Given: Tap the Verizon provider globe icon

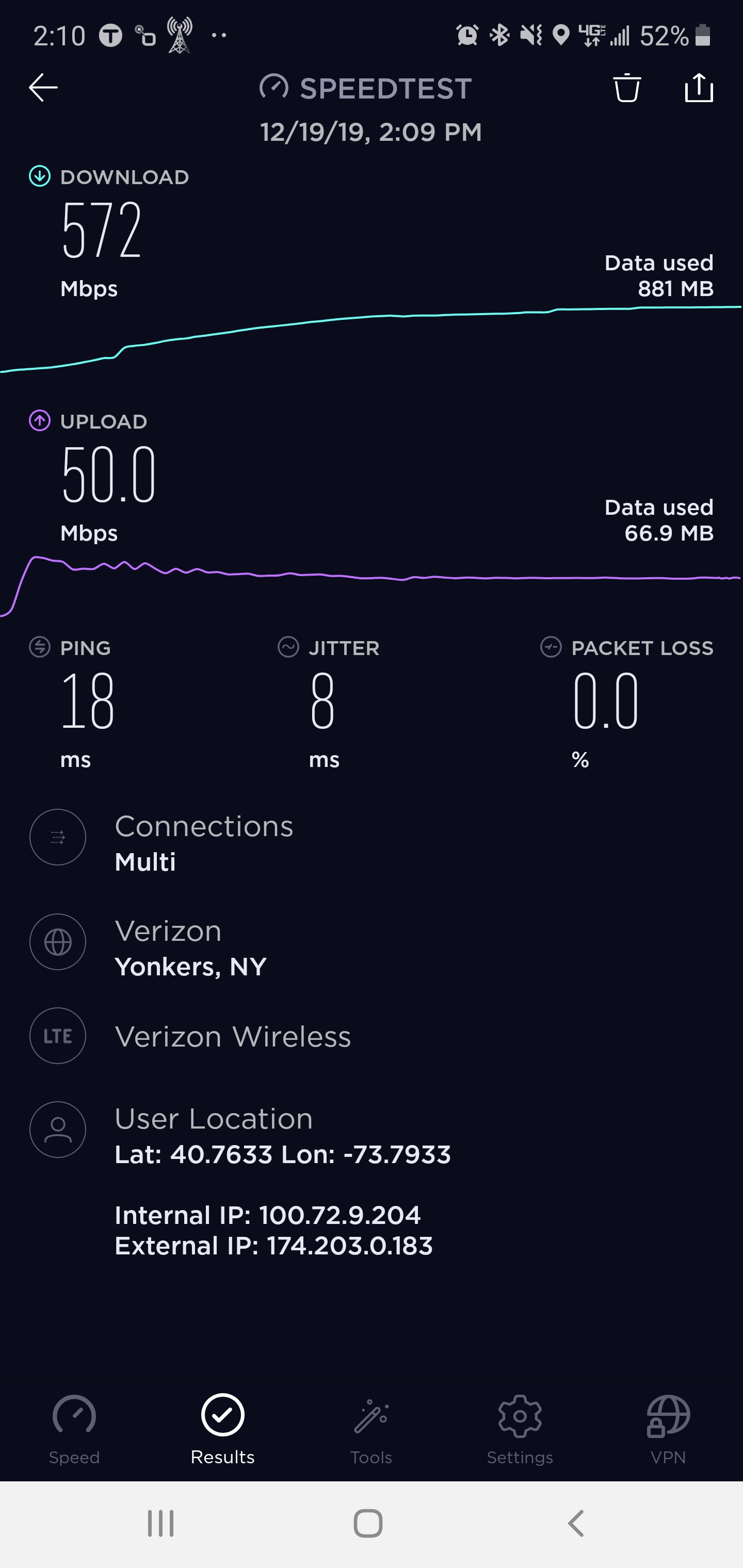Looking at the screenshot, I should click(x=58, y=942).
